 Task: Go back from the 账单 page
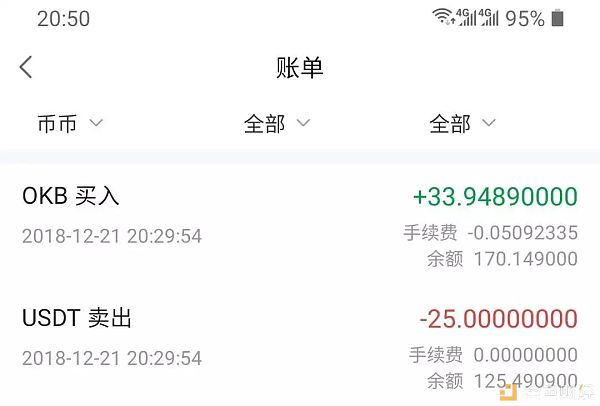click(x=26, y=68)
